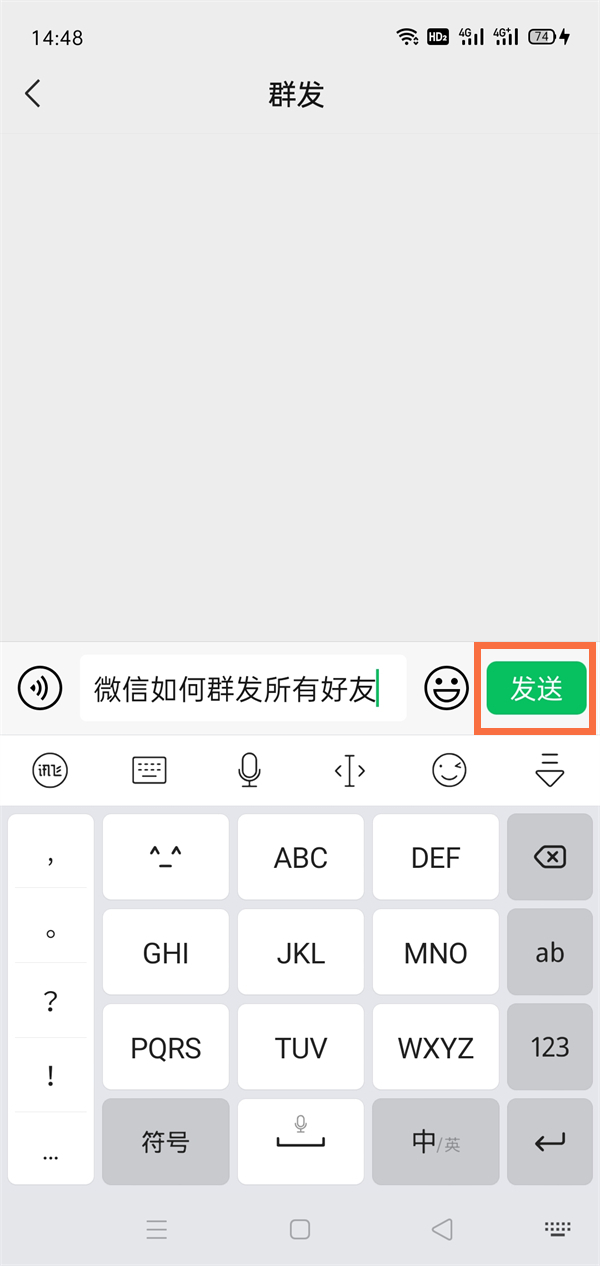Image resolution: width=600 pixels, height=1266 pixels.
Task: Switch to voice message input
Action: [x=40, y=688]
